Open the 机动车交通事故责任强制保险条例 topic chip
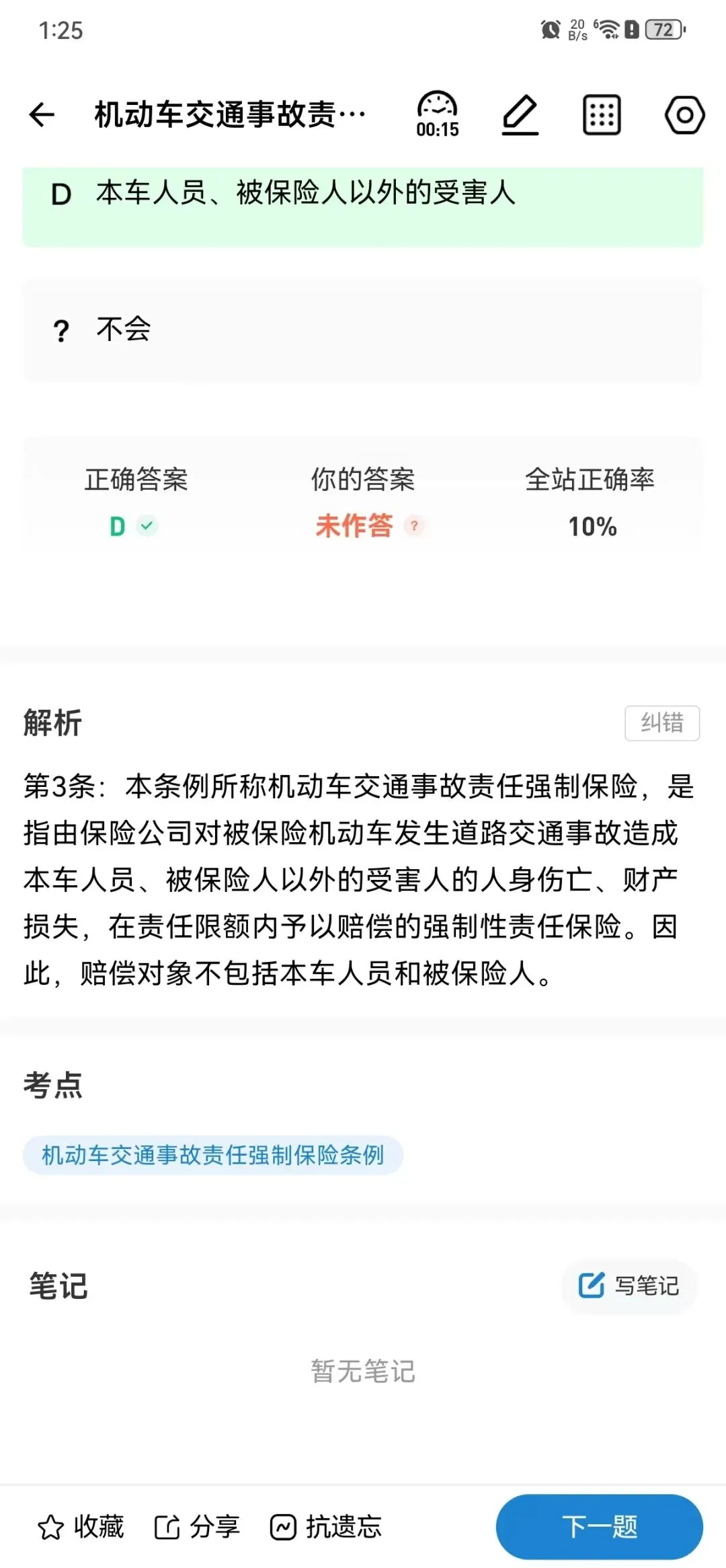 click(x=213, y=1155)
